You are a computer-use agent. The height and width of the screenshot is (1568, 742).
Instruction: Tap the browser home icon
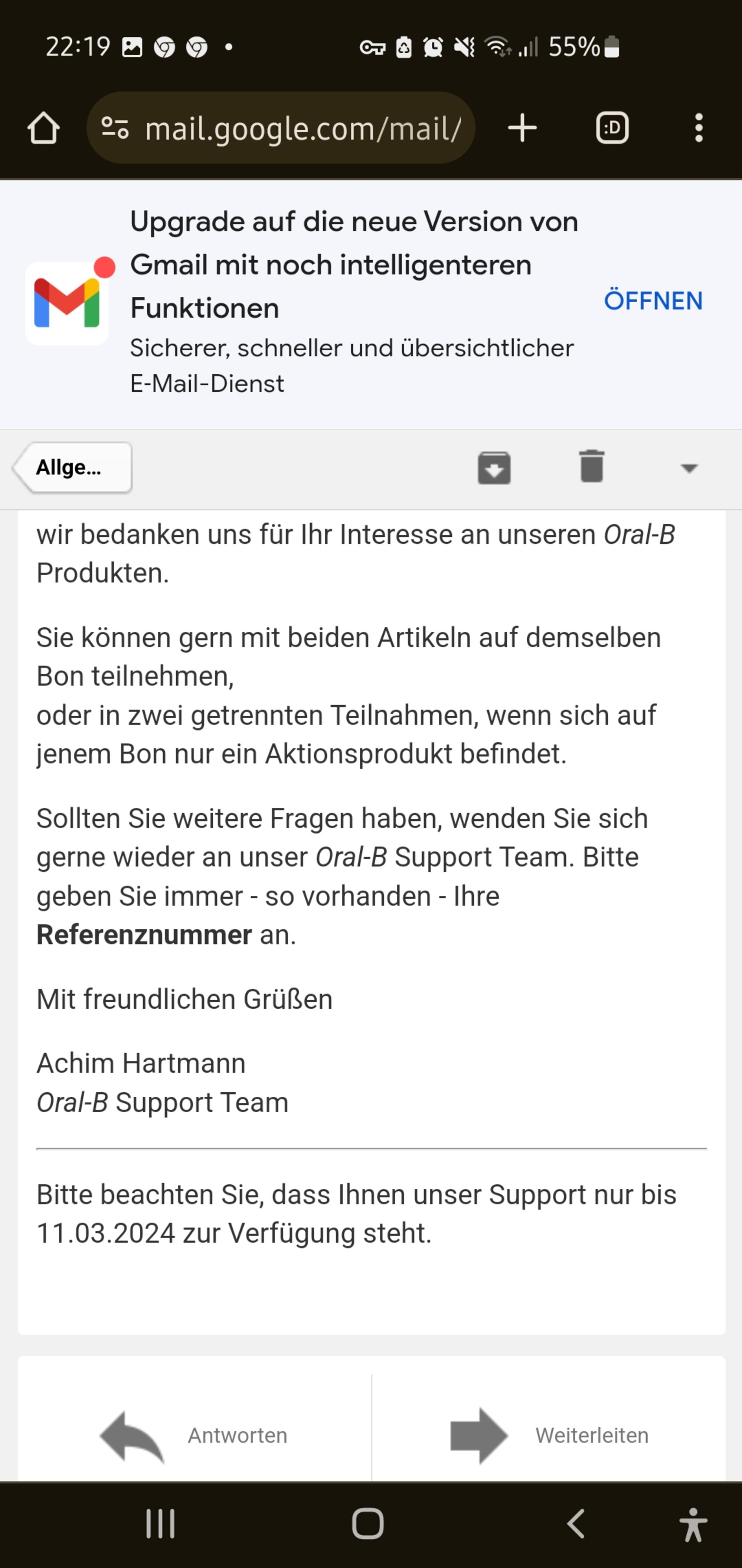click(x=44, y=129)
